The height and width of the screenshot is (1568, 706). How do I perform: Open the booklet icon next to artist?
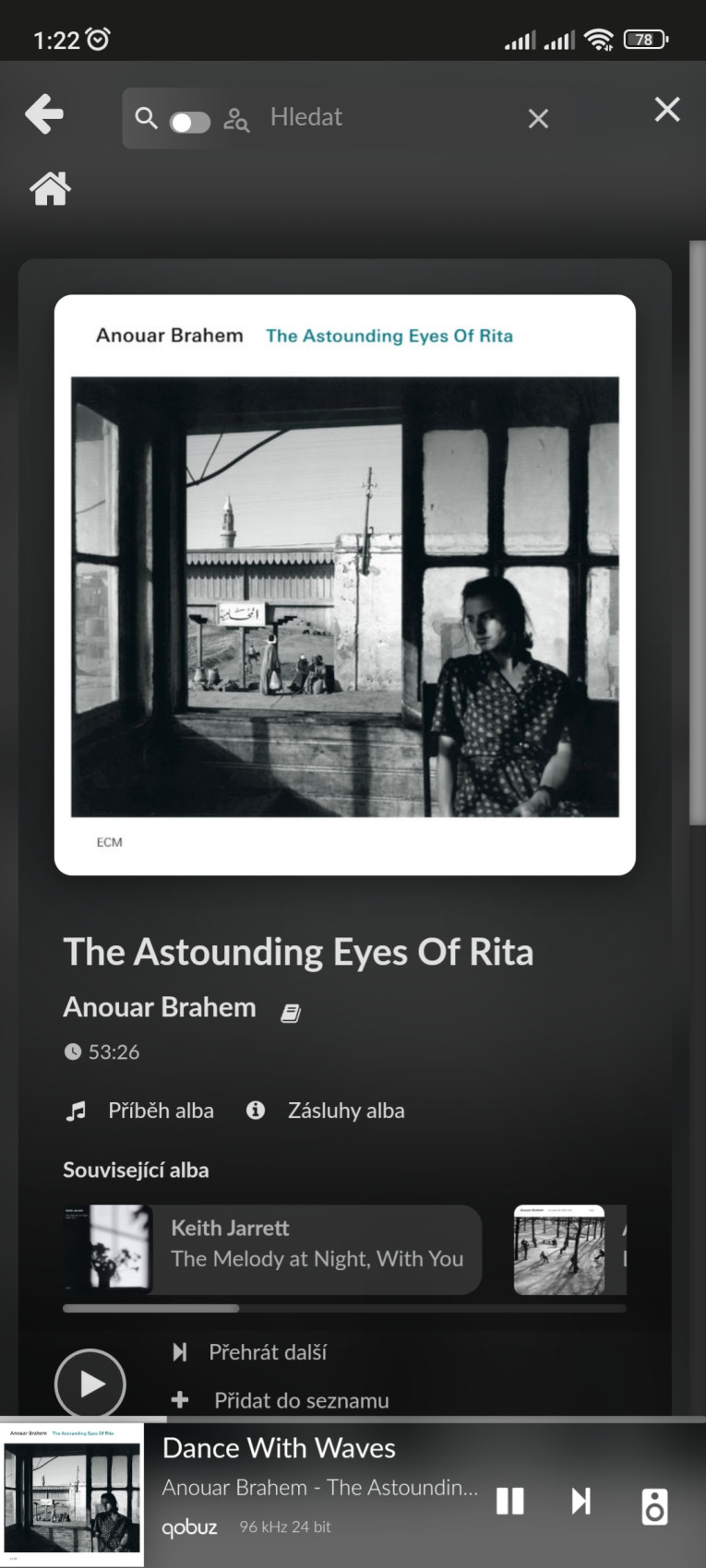[x=291, y=1014]
